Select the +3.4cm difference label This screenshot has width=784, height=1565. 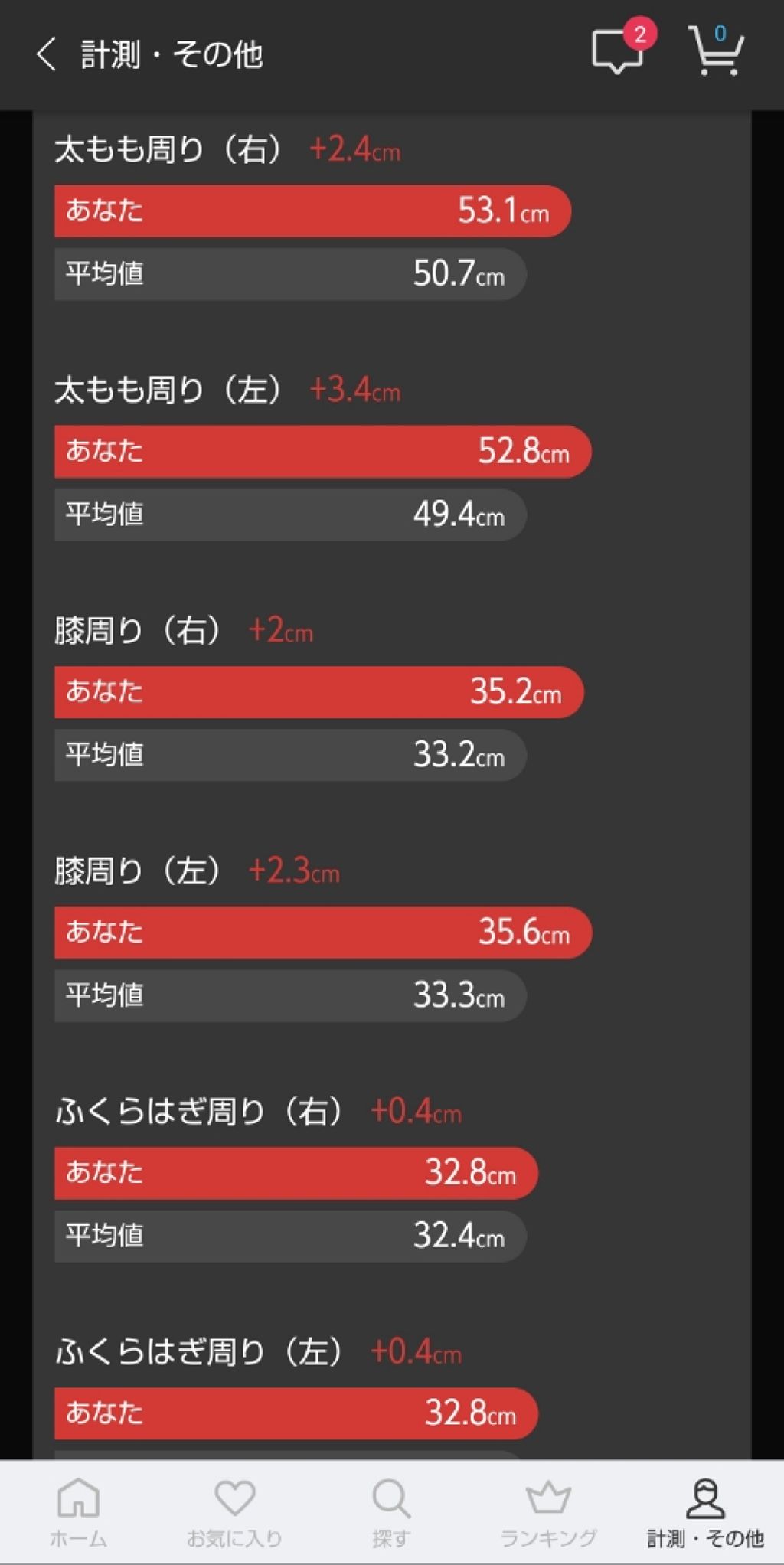354,390
